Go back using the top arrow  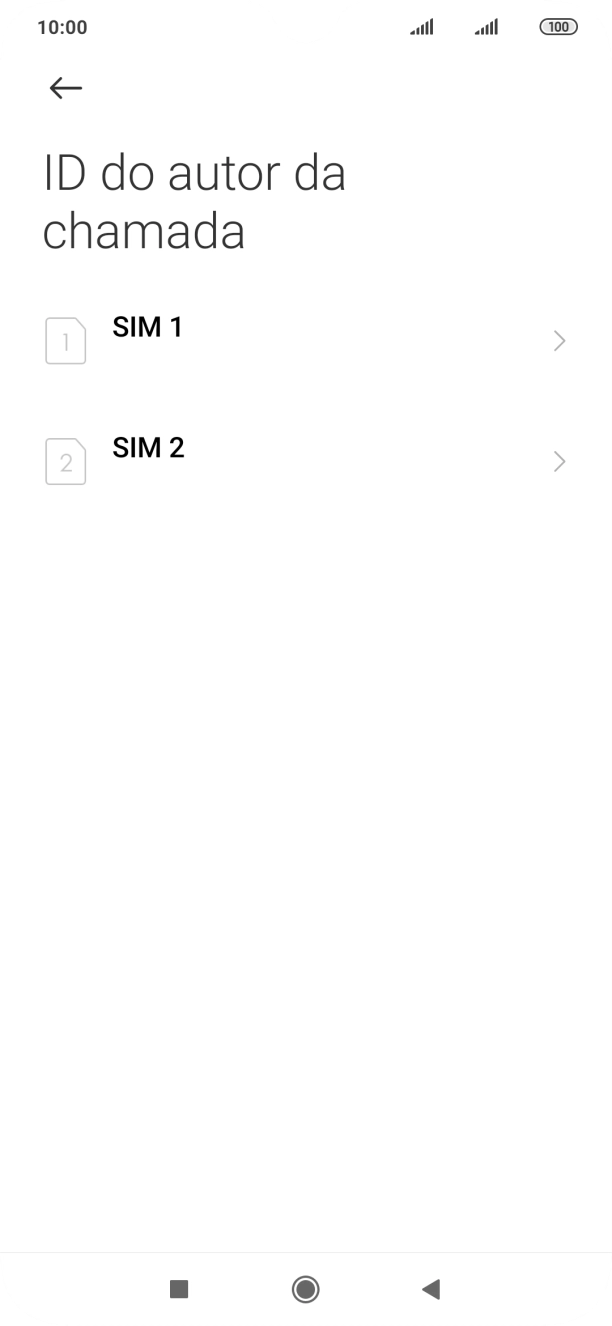(65, 88)
